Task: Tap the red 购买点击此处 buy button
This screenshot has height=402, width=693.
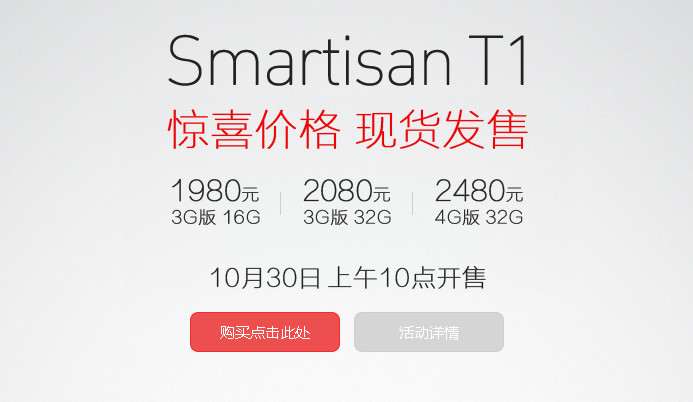Action: pos(265,332)
